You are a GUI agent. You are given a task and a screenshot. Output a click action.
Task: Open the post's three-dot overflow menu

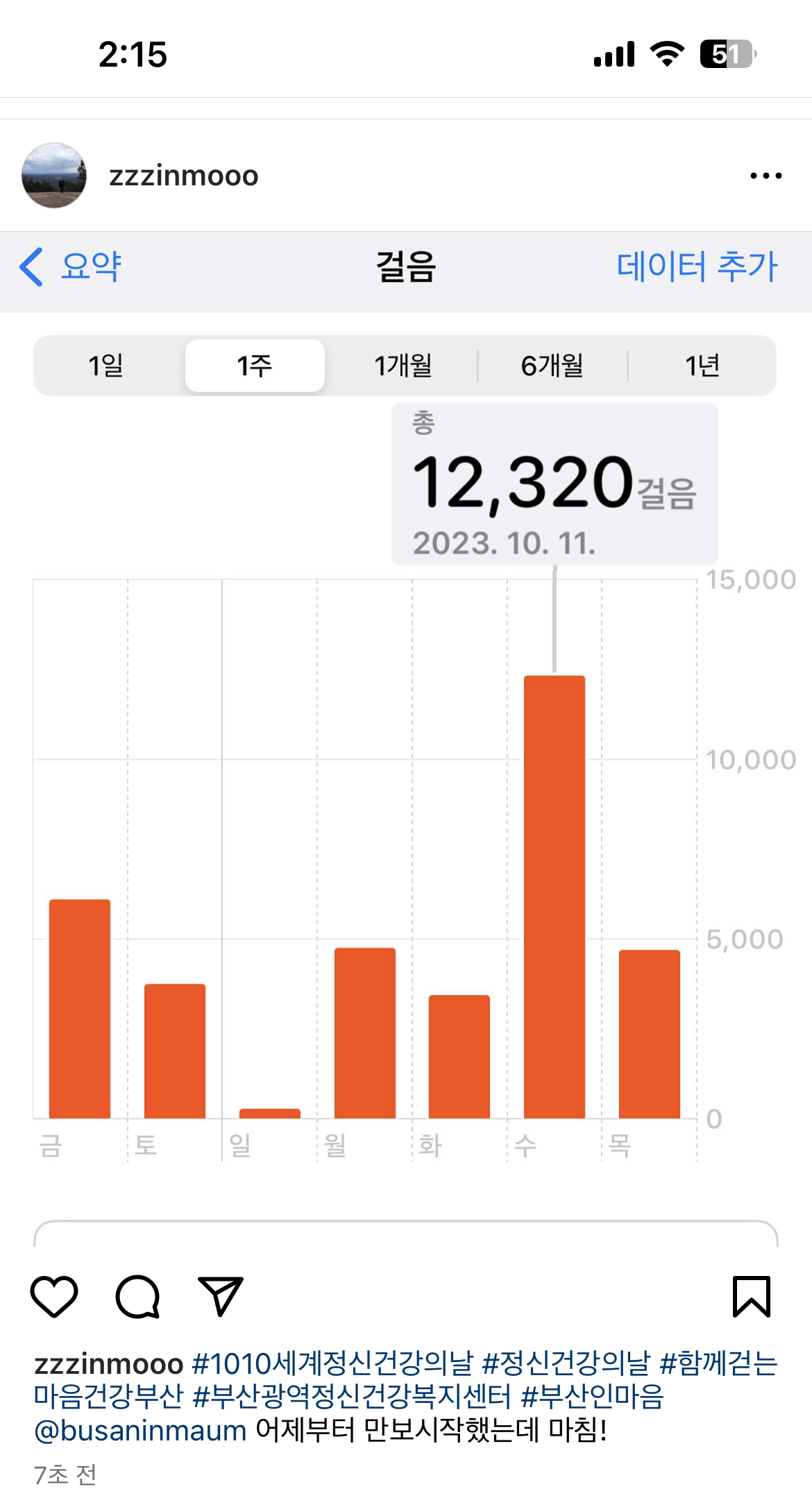pyautogui.click(x=766, y=176)
